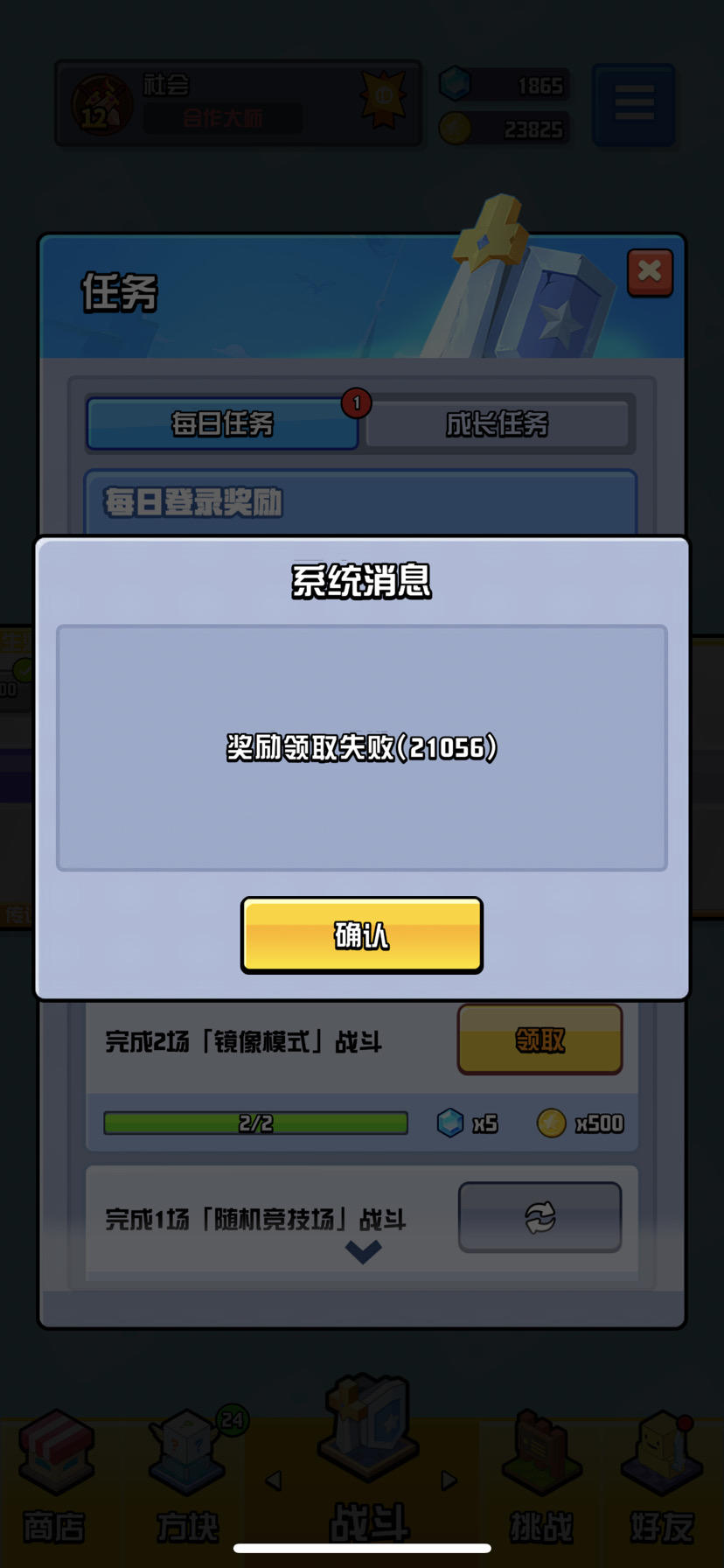Image resolution: width=724 pixels, height=1568 pixels.
Task: Close the 任务 dialog with red X
Action: point(650,272)
